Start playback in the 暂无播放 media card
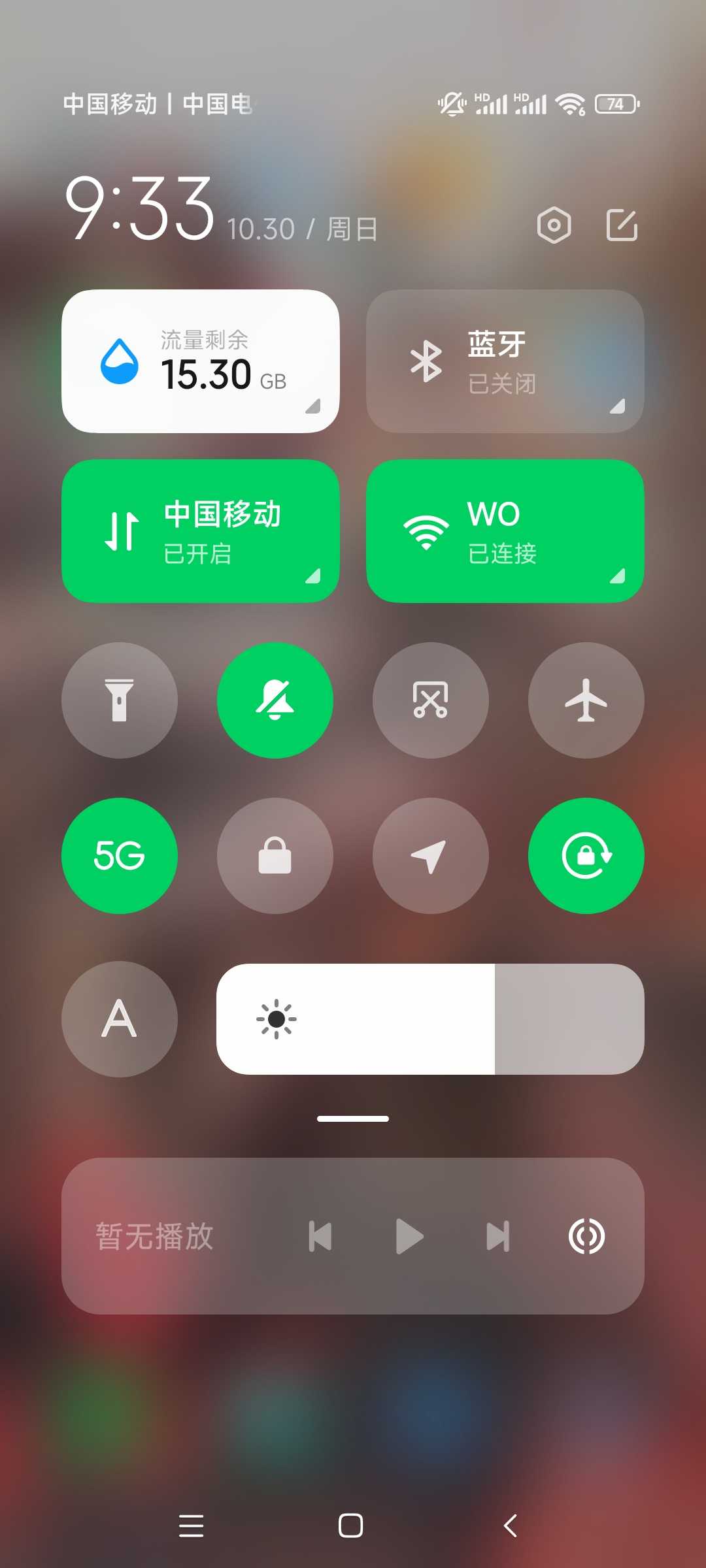706x1568 pixels. [410, 1236]
